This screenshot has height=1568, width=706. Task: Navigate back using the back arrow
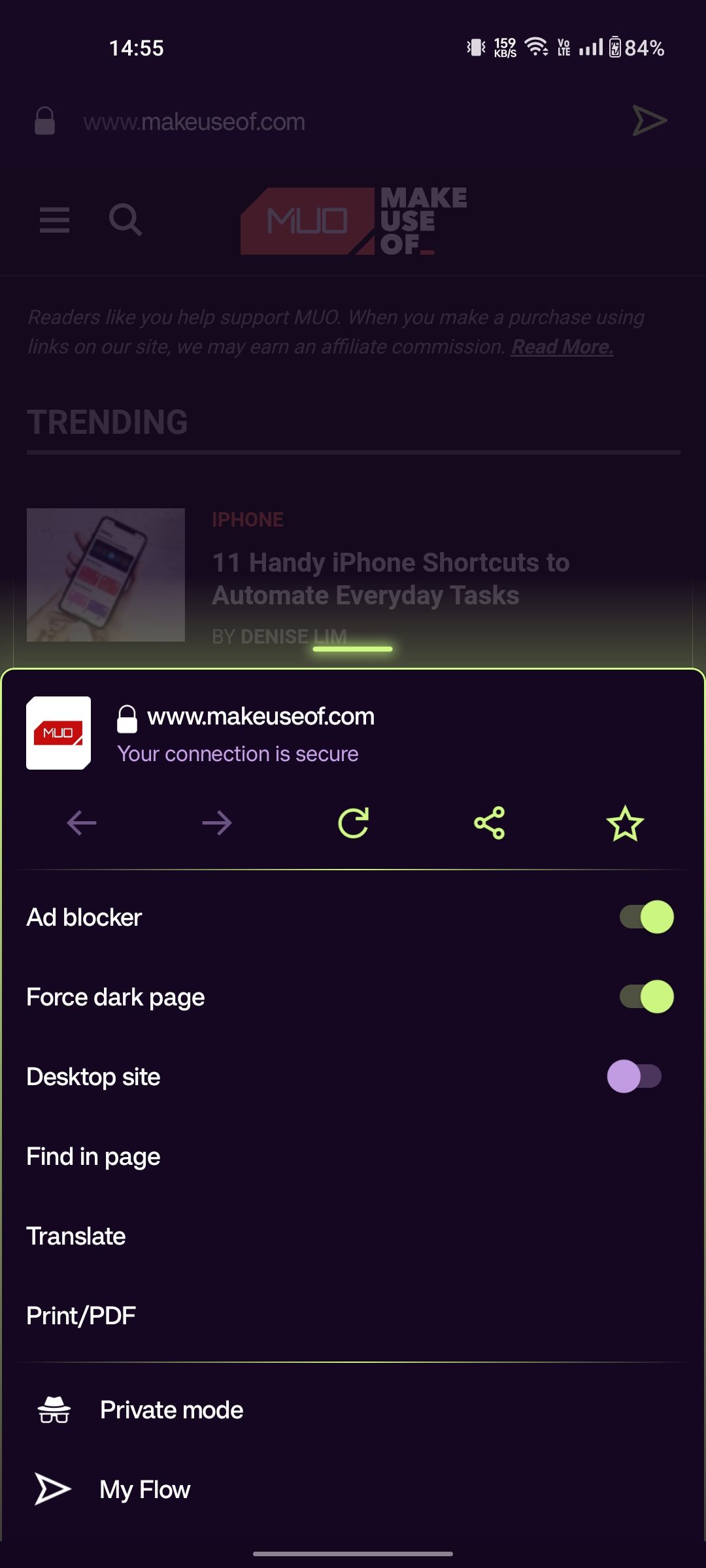pos(81,823)
